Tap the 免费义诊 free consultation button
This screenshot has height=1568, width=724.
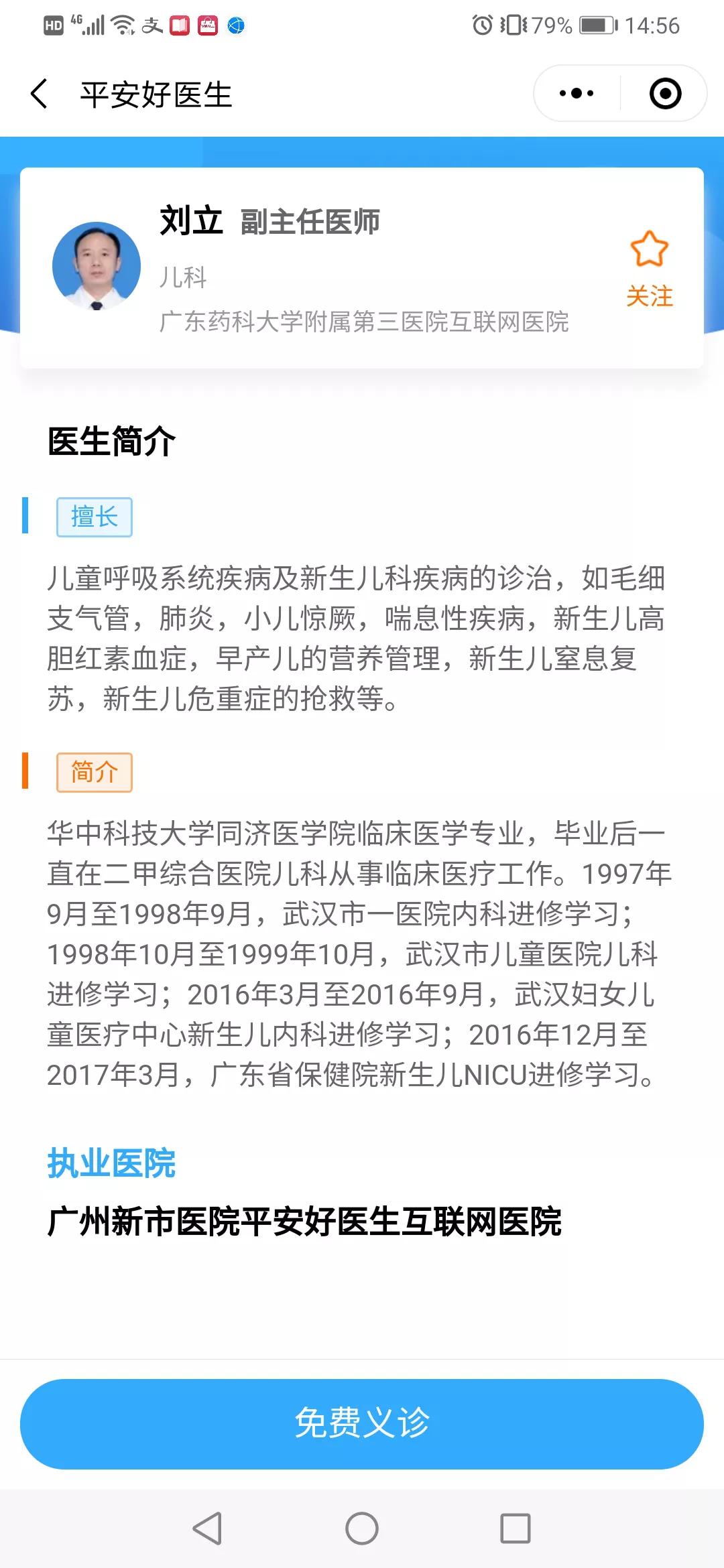pos(362,1422)
